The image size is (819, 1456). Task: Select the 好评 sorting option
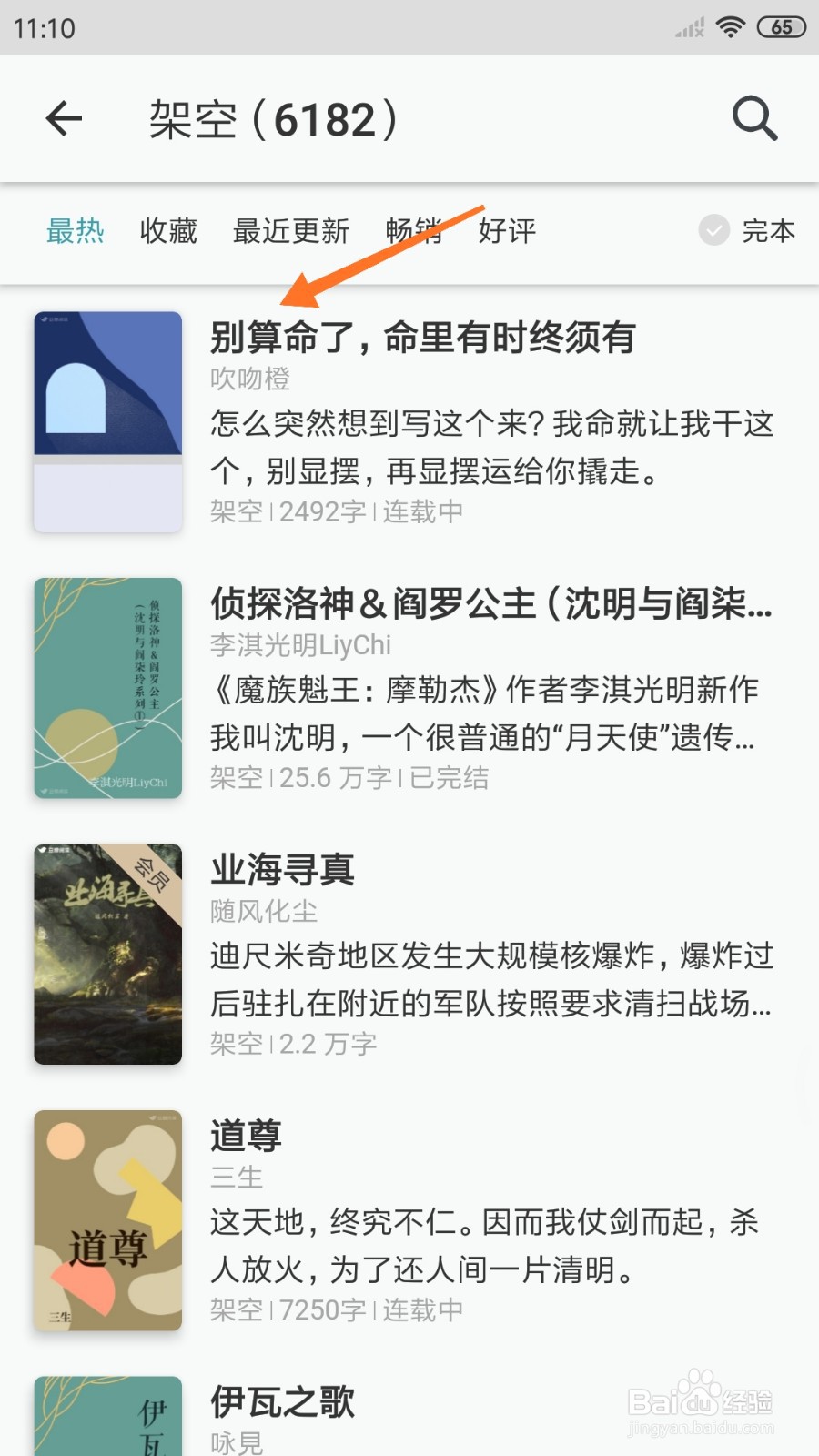(506, 232)
